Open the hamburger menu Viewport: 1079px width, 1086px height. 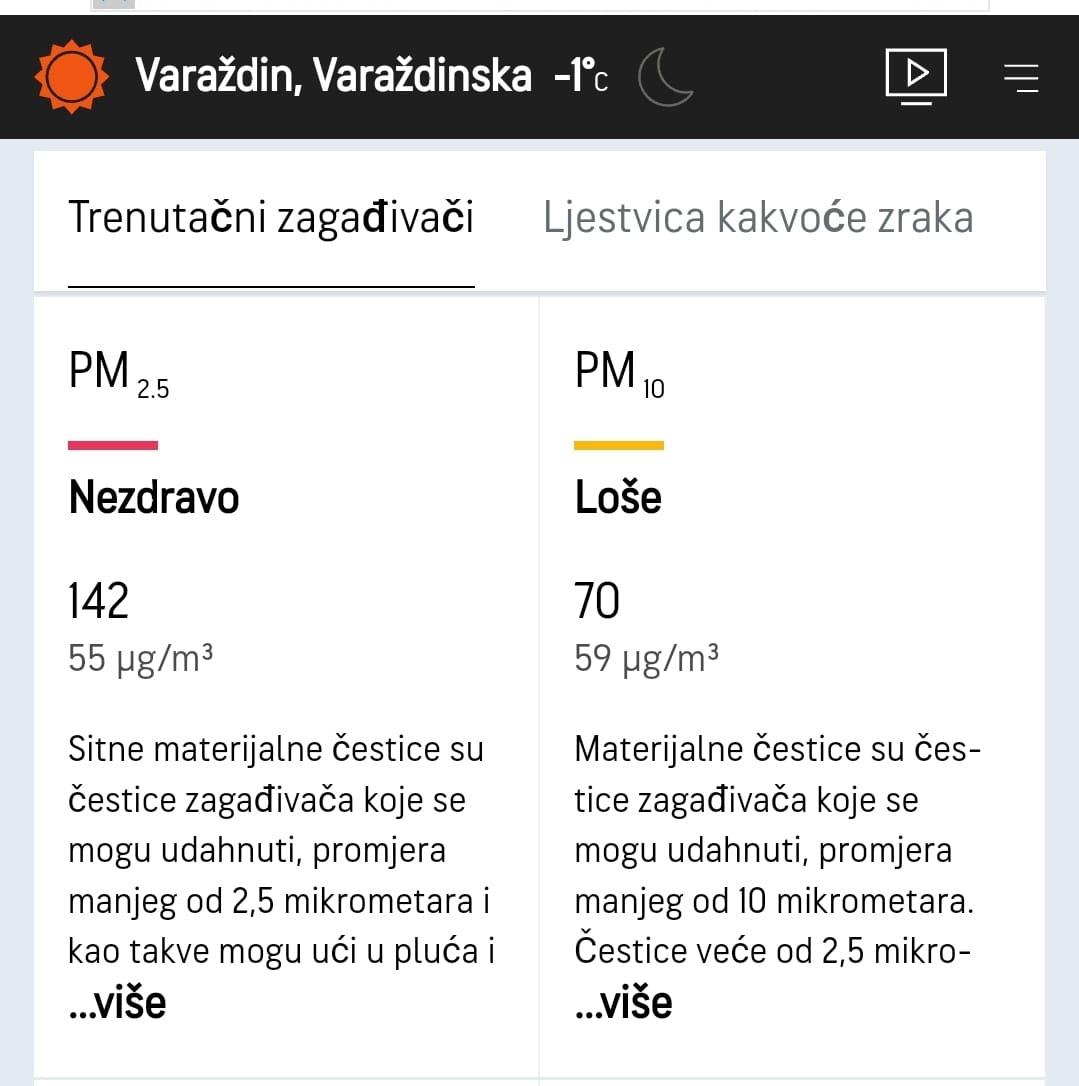[1021, 77]
